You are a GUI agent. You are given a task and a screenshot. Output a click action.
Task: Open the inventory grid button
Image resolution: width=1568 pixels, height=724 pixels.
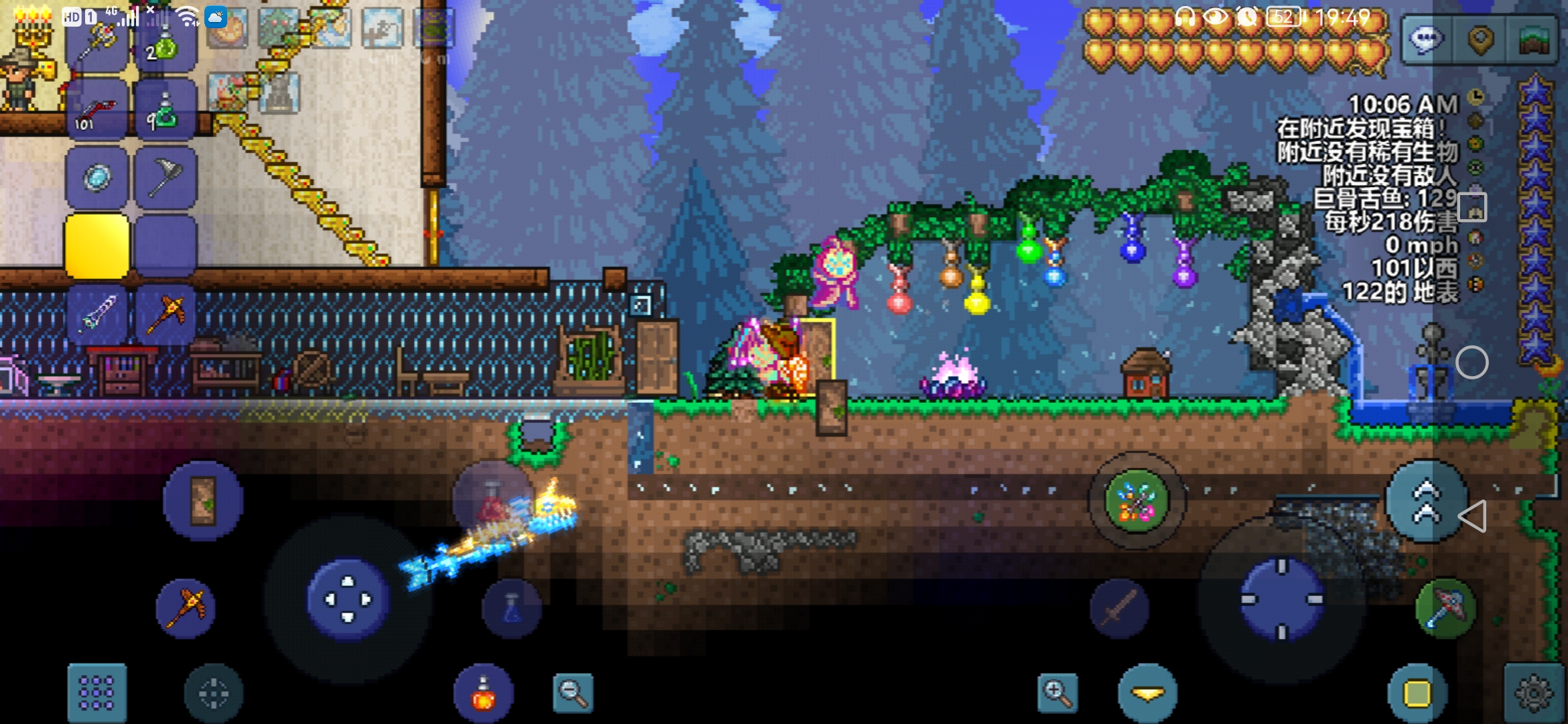[97, 692]
